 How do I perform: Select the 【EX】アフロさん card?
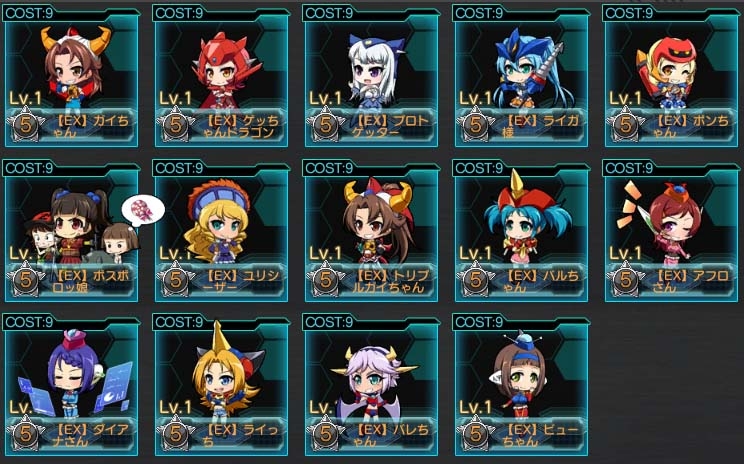pyautogui.click(x=670, y=230)
